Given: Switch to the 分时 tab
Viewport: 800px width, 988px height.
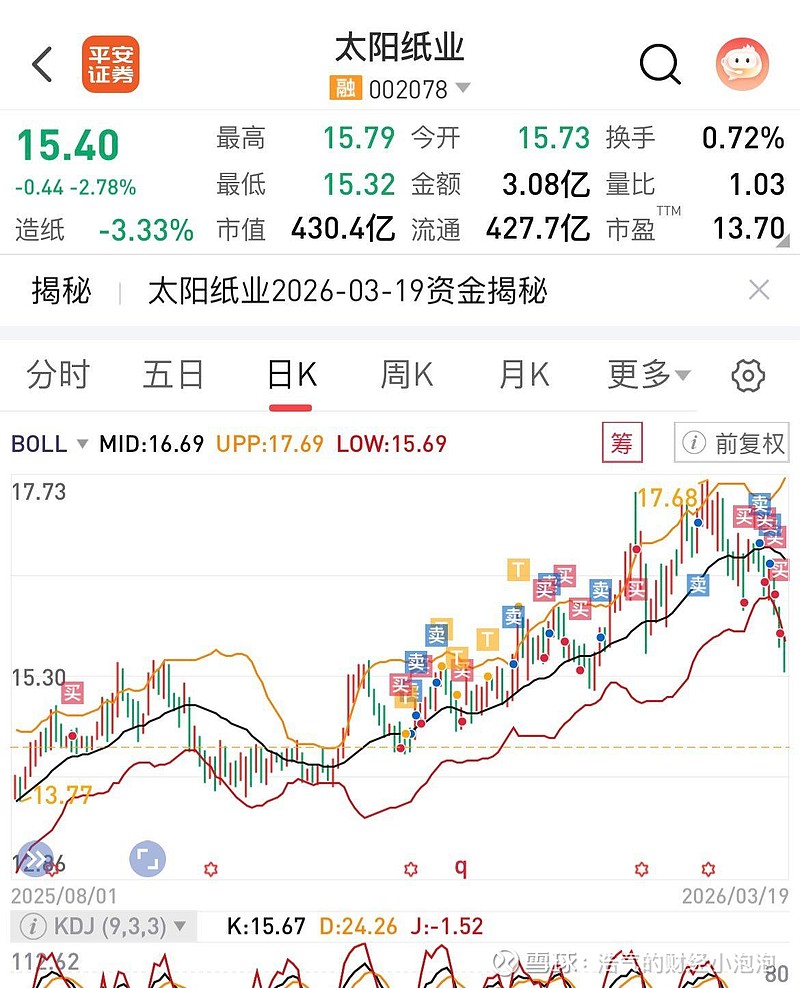Looking at the screenshot, I should (58, 375).
